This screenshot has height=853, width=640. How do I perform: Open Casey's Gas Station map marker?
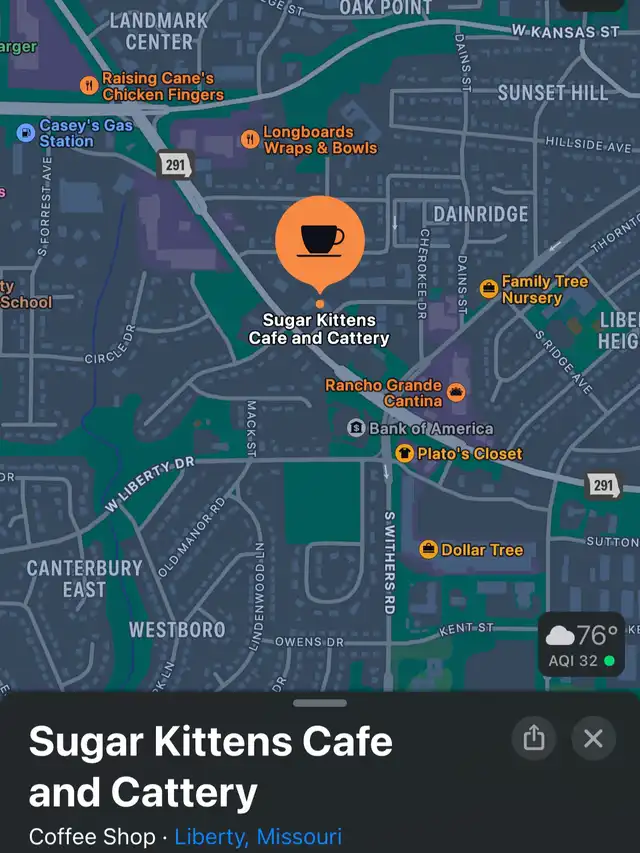(x=26, y=133)
